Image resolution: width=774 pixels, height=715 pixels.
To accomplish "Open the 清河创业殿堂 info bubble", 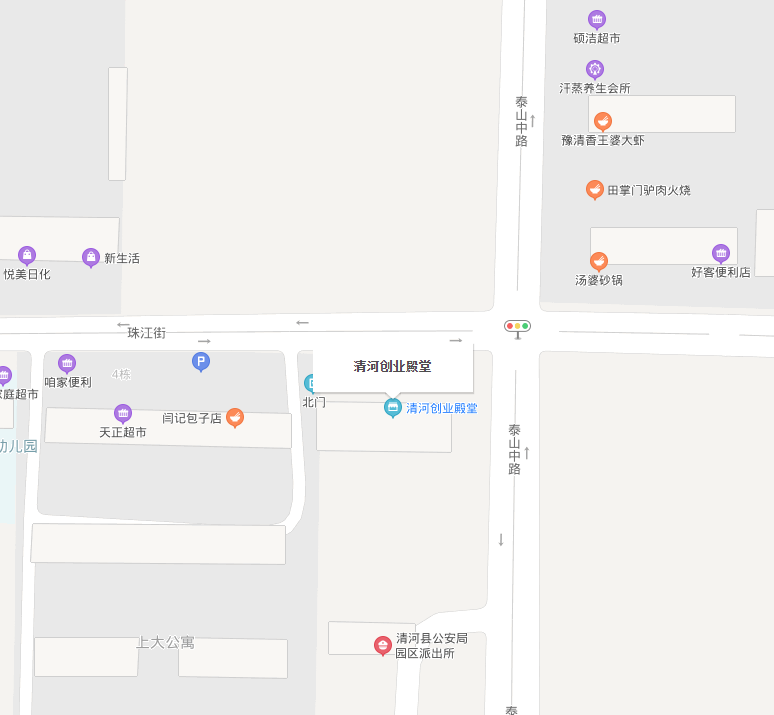I will 393,366.
